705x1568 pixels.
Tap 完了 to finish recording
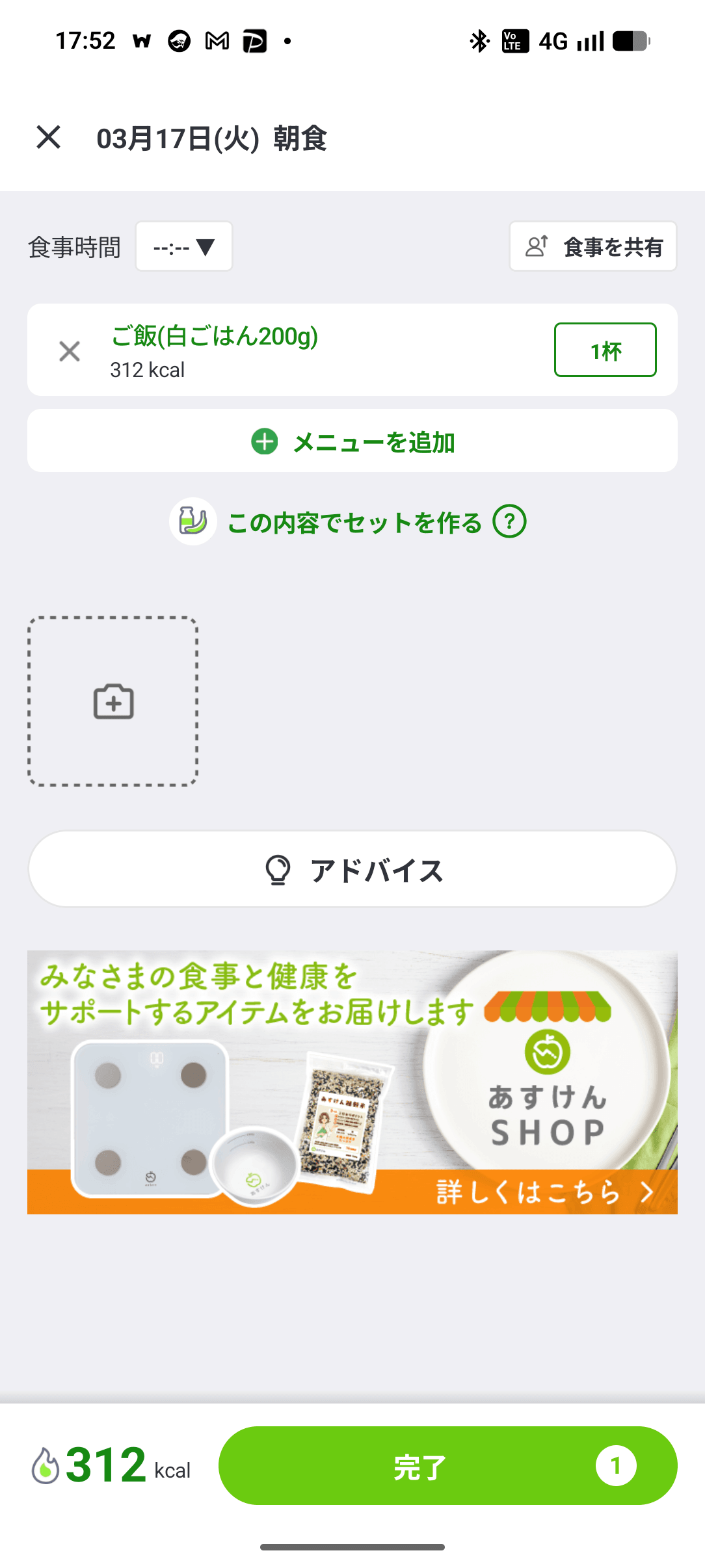tap(447, 1466)
